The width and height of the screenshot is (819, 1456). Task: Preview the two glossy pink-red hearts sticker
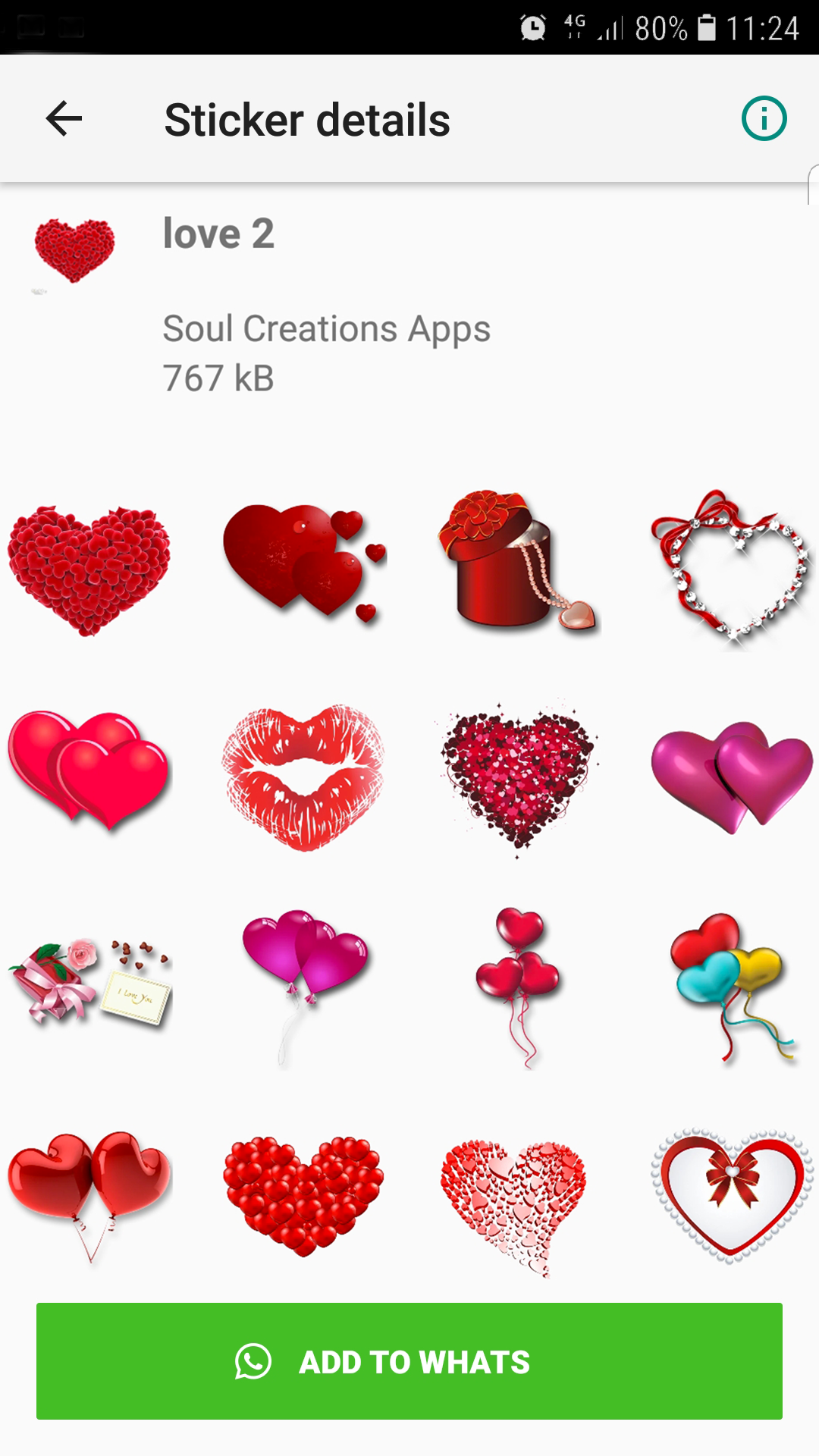89,770
